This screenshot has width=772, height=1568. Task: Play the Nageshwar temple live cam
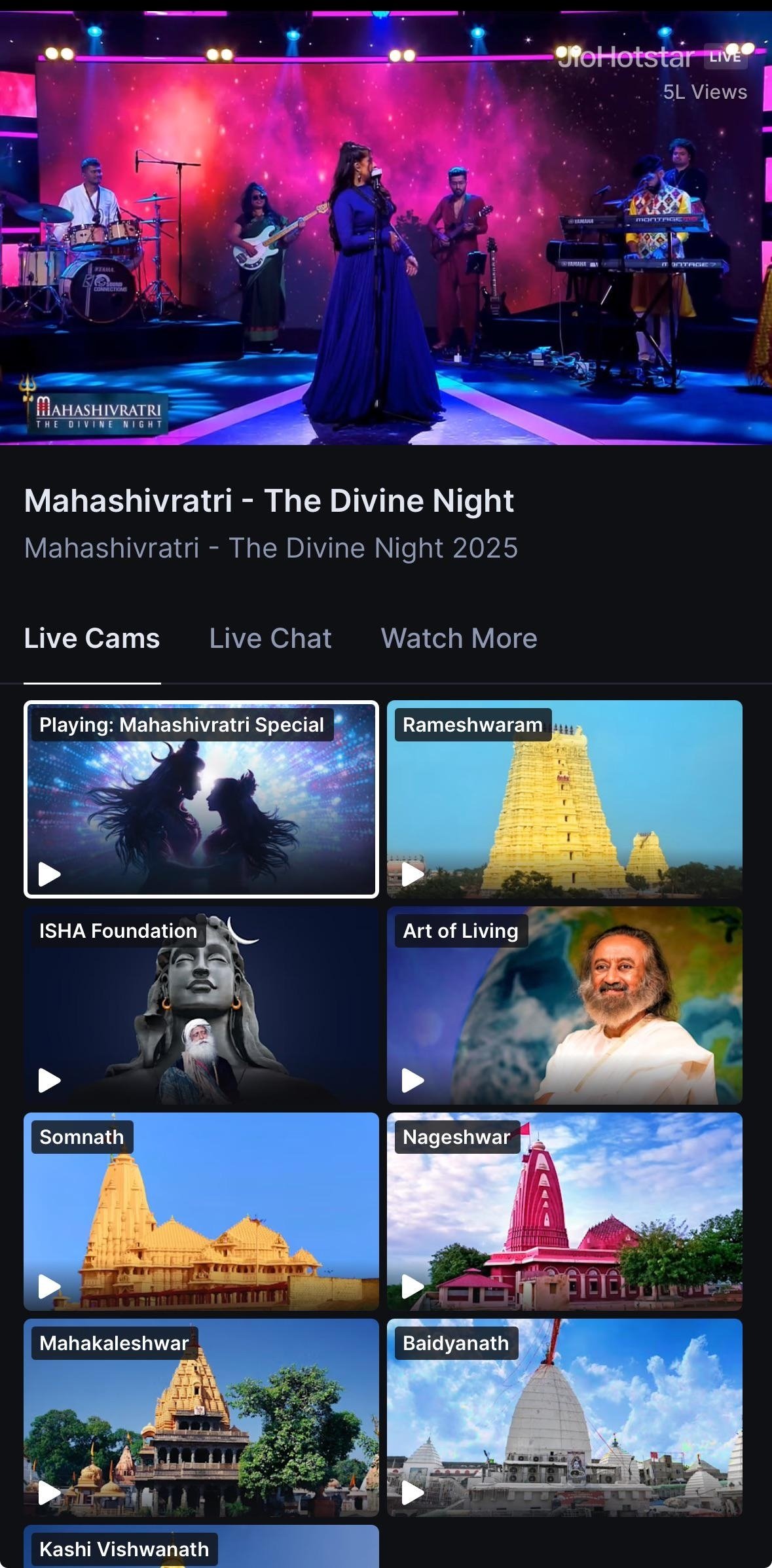(564, 1211)
